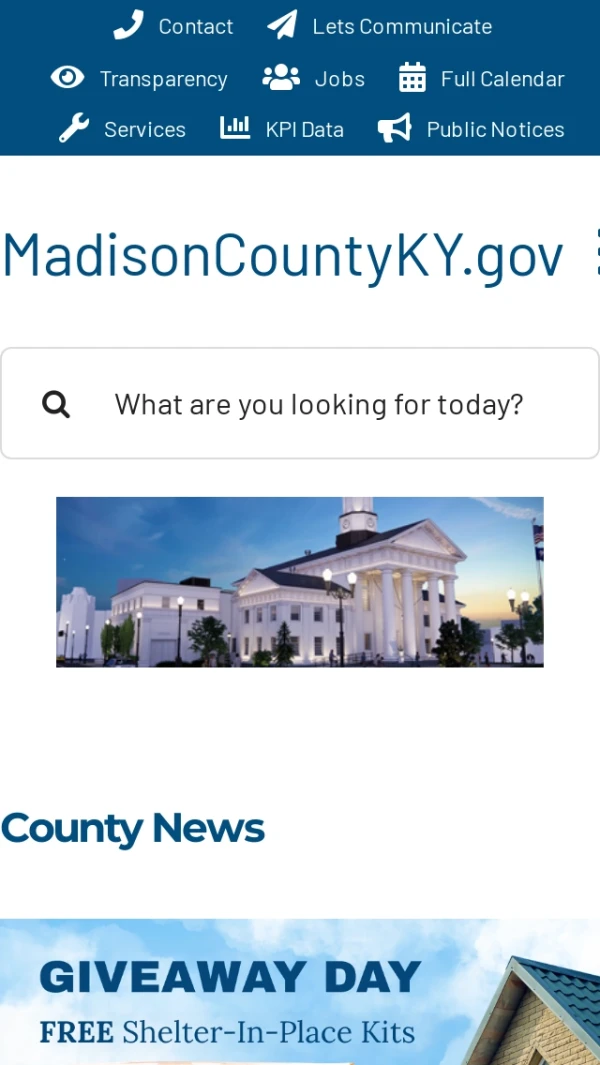Open the Full Calendar
600x1065 pixels.
[482, 78]
